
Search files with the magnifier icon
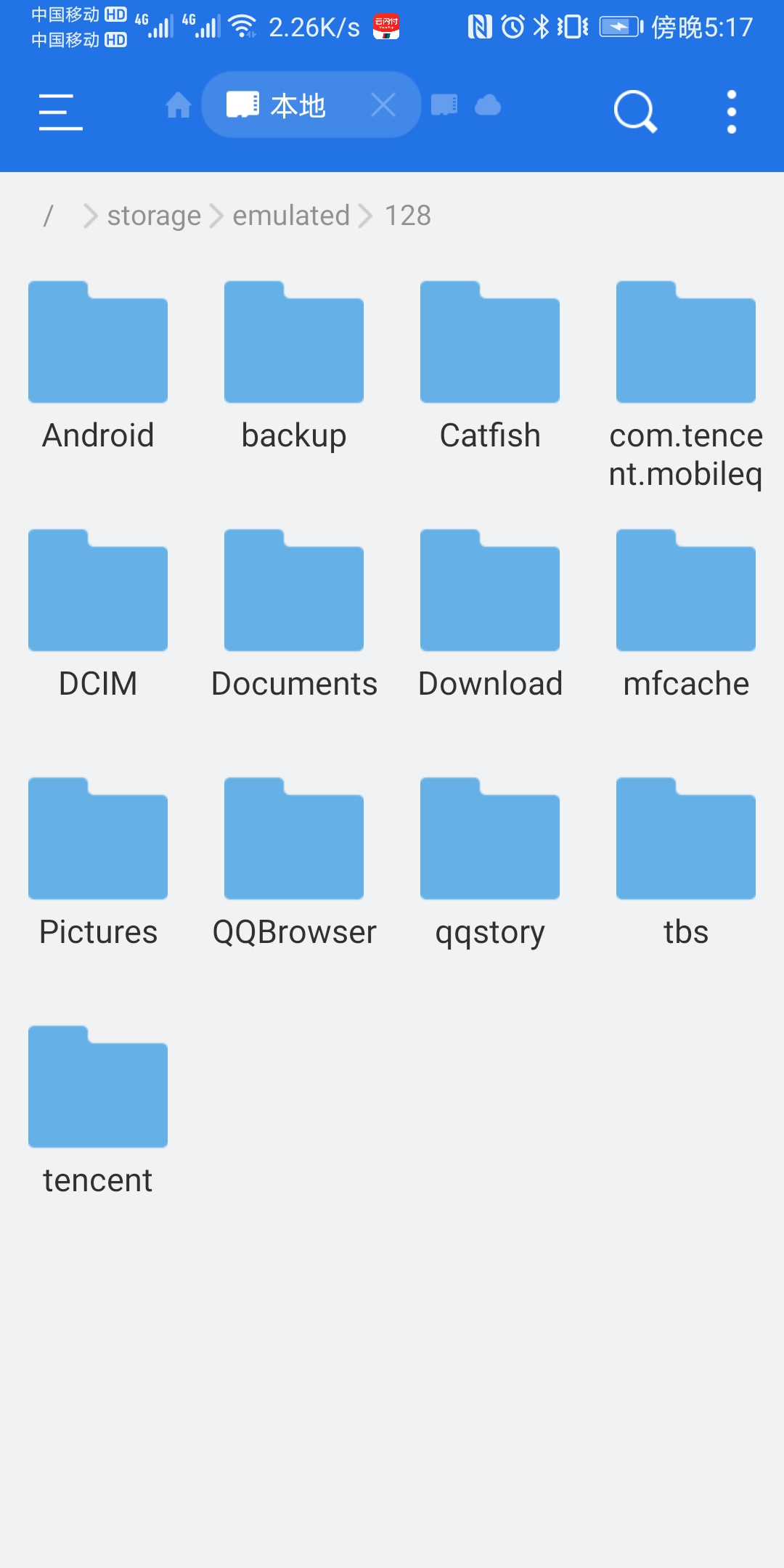tap(635, 112)
